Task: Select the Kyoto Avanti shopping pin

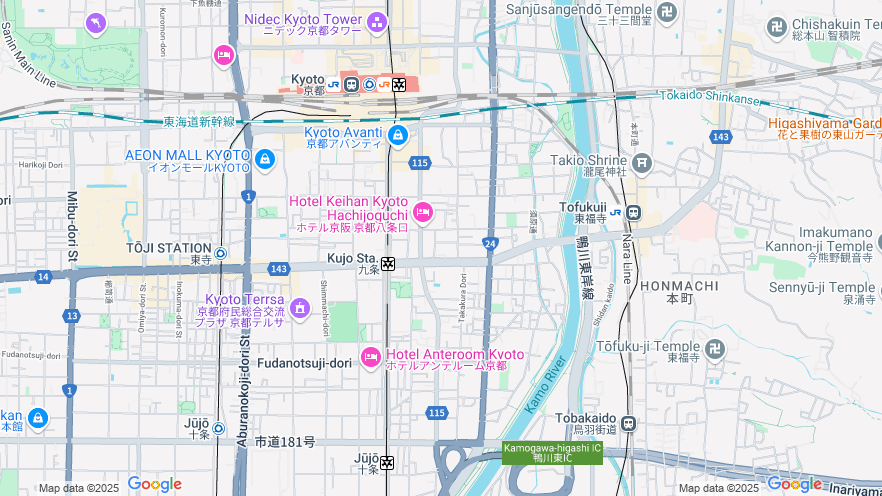Action: pyautogui.click(x=398, y=134)
